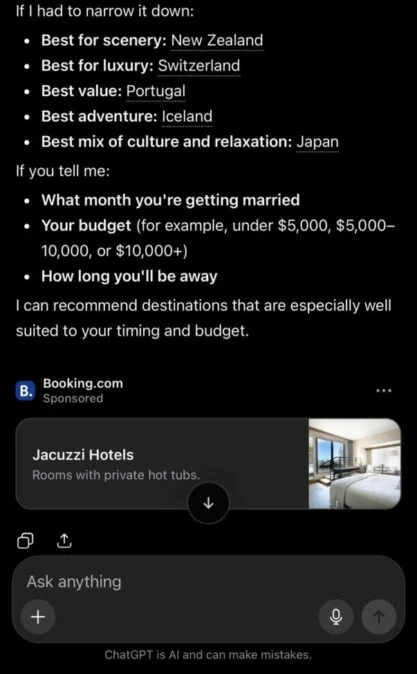Start voice input with the microphone
Screen dimensions: 417x674
click(336, 617)
